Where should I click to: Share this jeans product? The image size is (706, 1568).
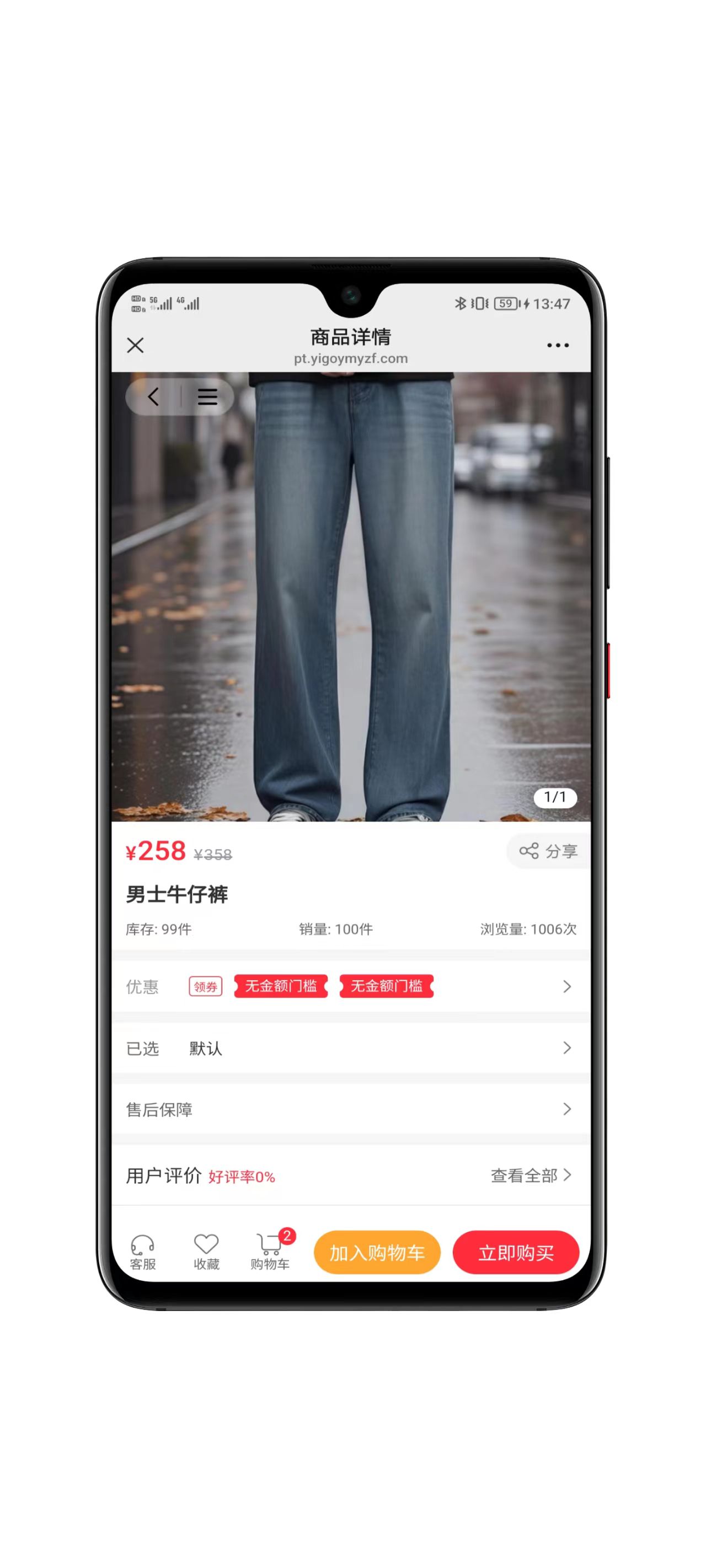pos(548,851)
